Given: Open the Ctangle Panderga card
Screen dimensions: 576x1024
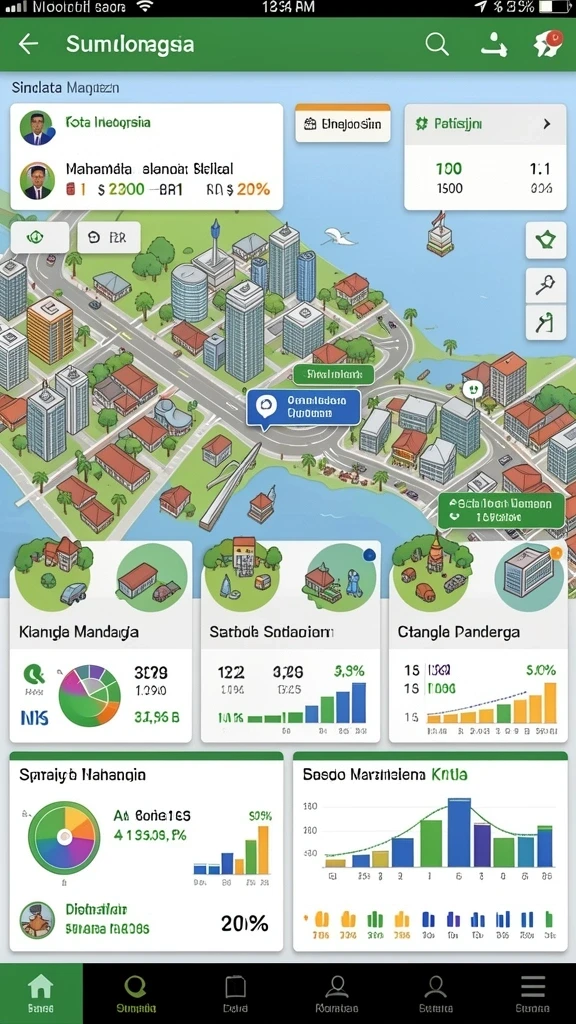Looking at the screenshot, I should pyautogui.click(x=479, y=641).
